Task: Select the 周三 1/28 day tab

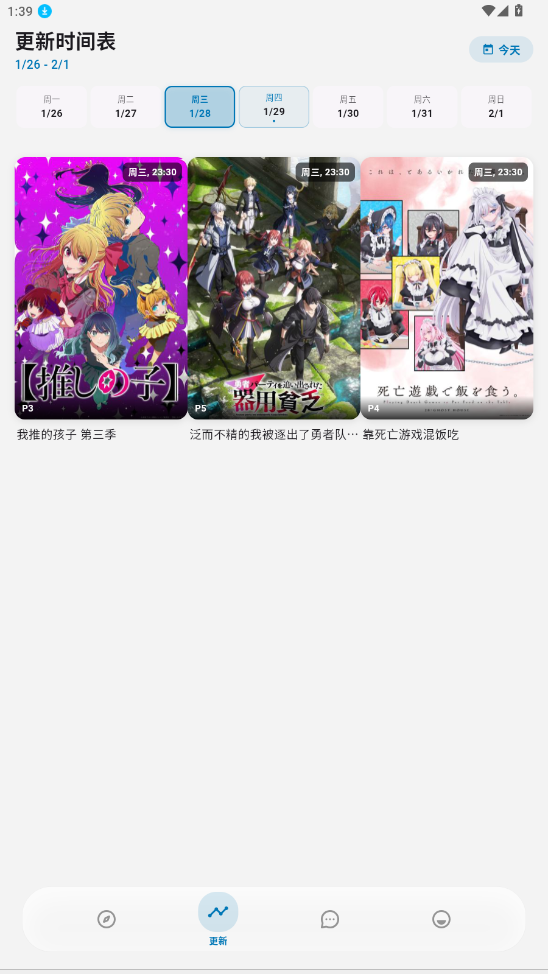Action: (199, 107)
